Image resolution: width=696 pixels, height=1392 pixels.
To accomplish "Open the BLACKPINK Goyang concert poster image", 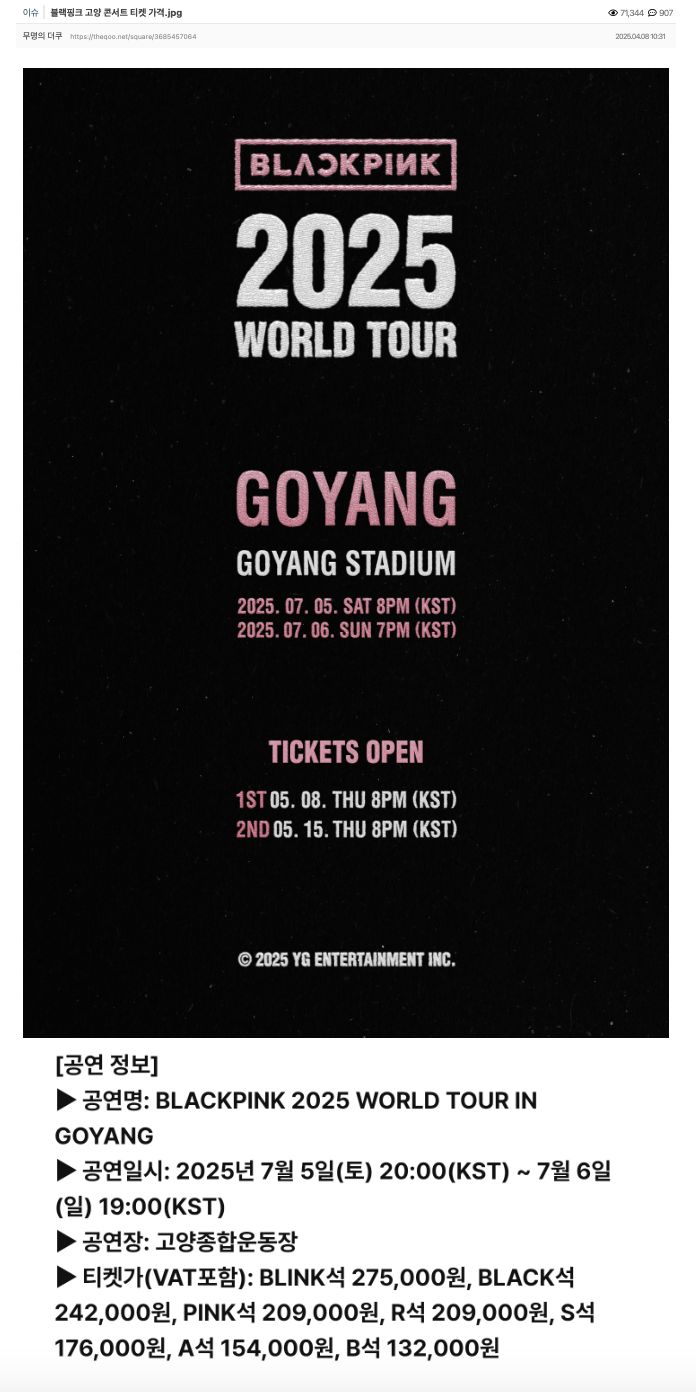I will 346,552.
